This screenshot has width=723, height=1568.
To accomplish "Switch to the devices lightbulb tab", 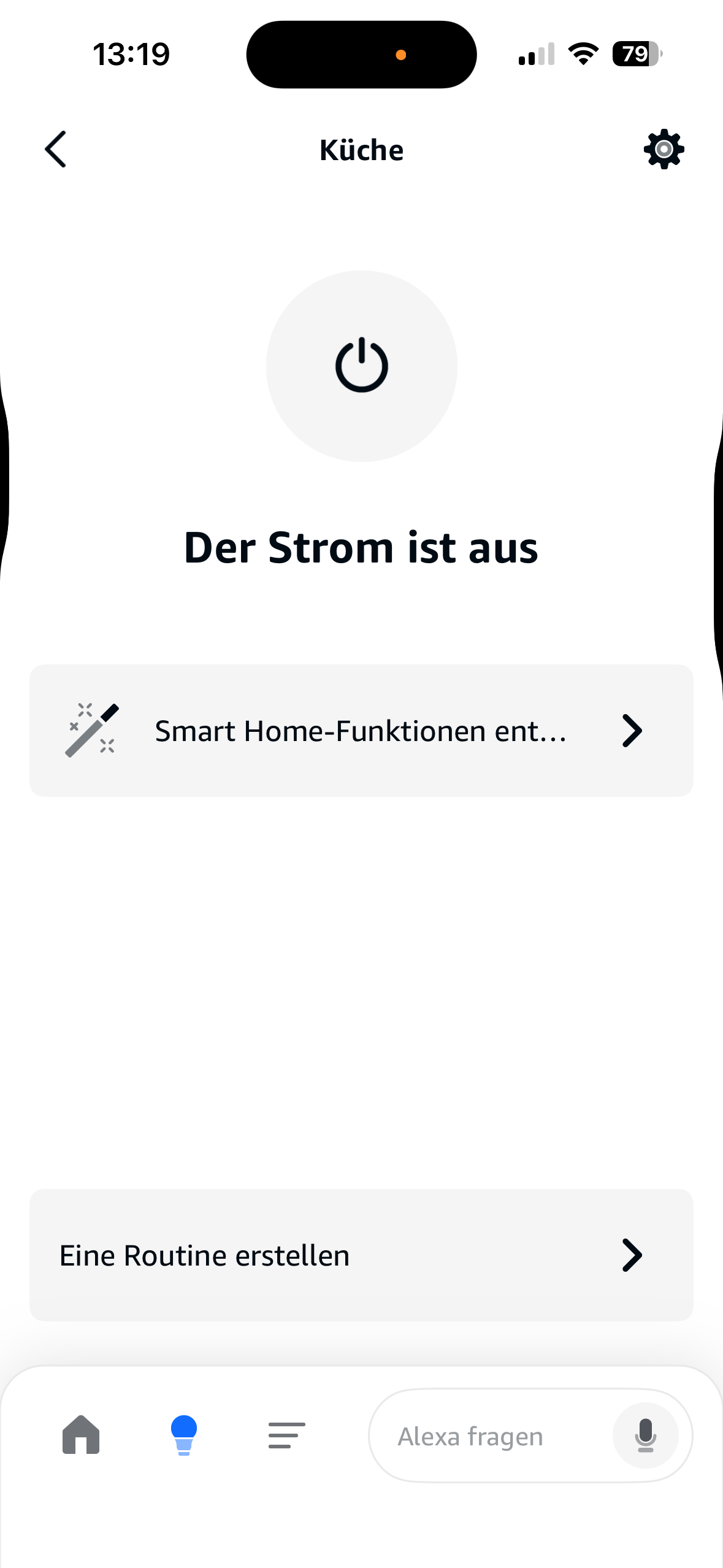I will pos(183,1435).
